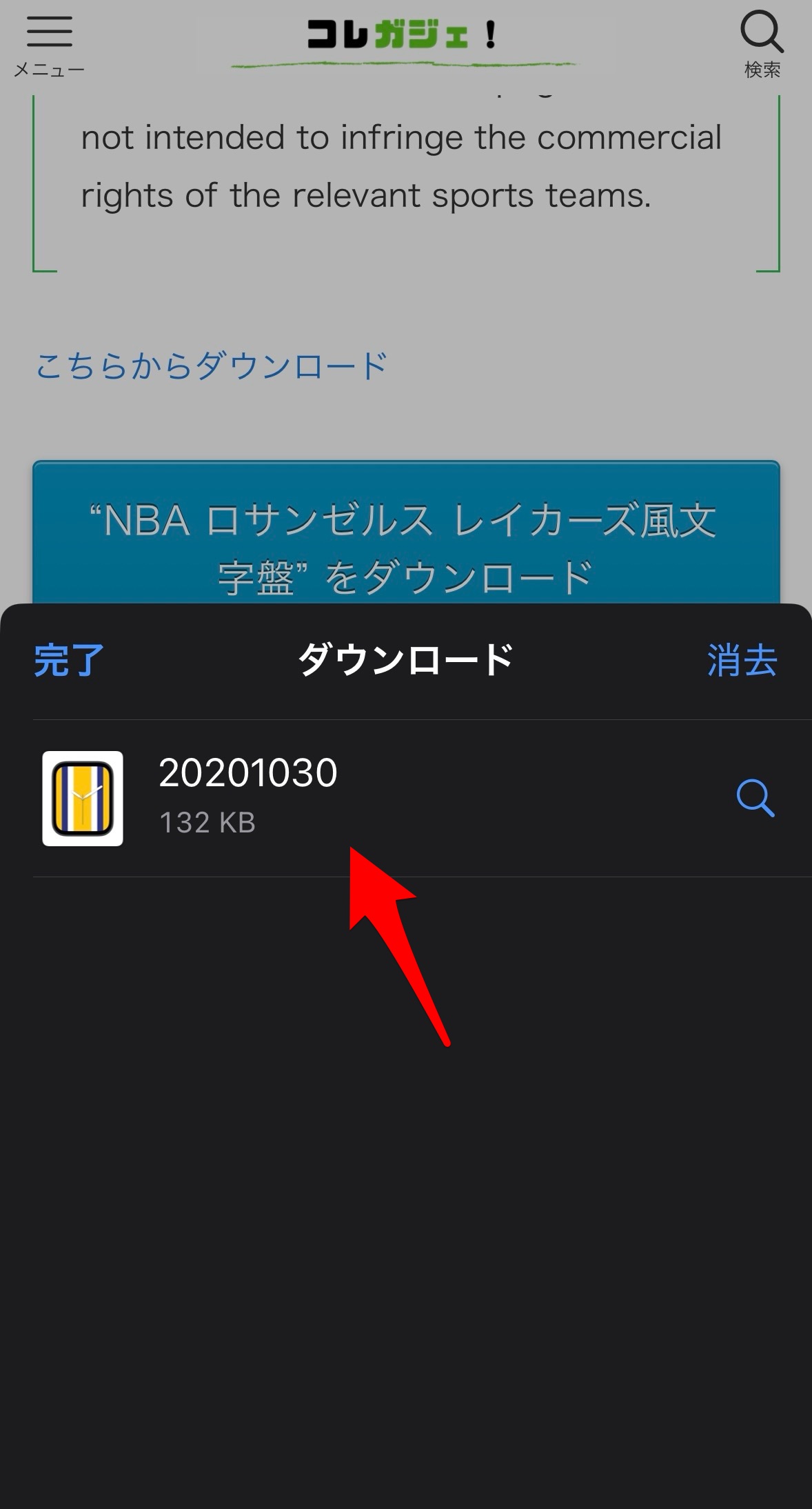Image resolution: width=812 pixels, height=1509 pixels.
Task: Open the メニュー hamburger menu
Action: (x=49, y=44)
